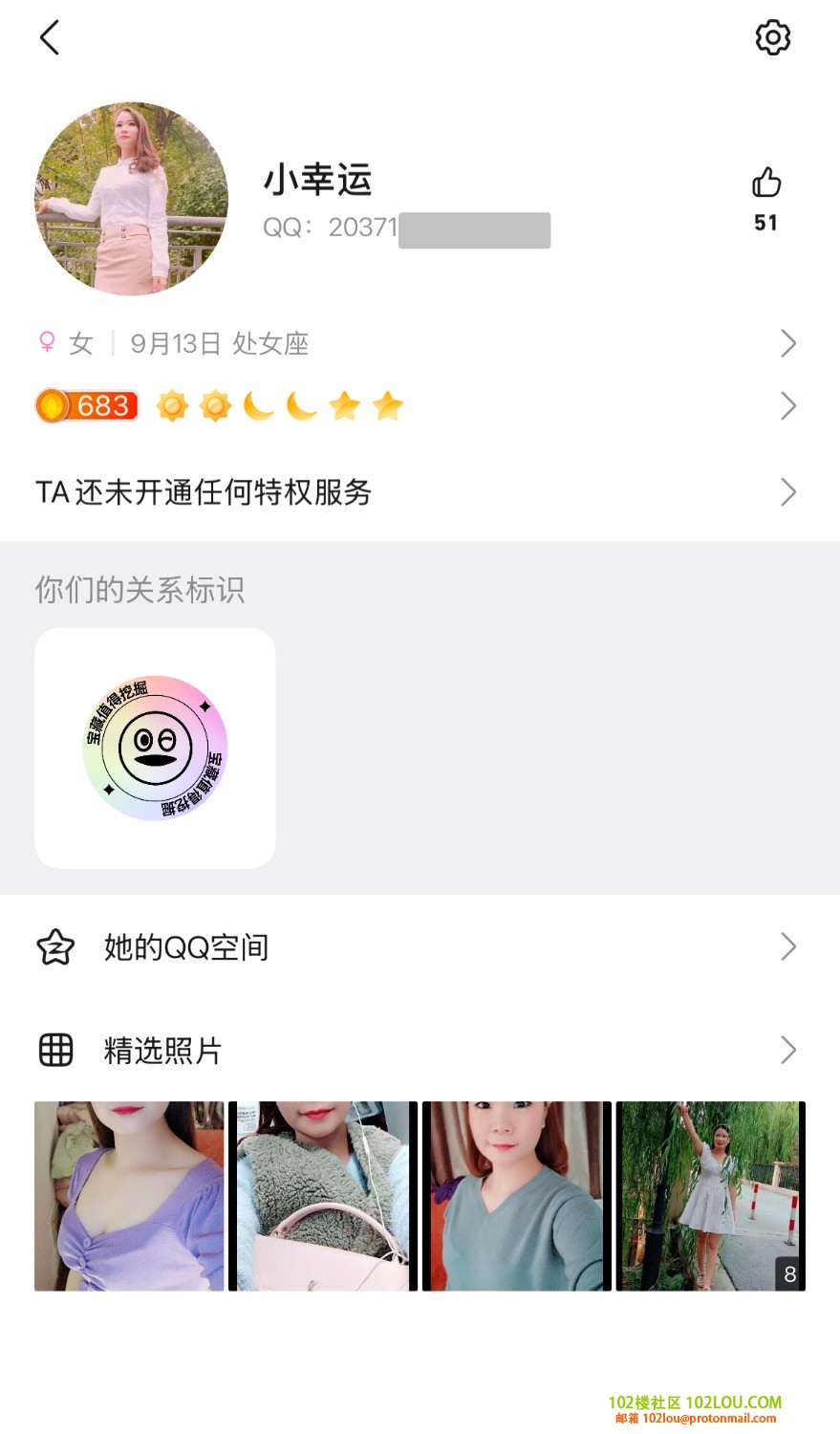
Task: View the featured photo with pink handbag
Action: pos(323,1196)
